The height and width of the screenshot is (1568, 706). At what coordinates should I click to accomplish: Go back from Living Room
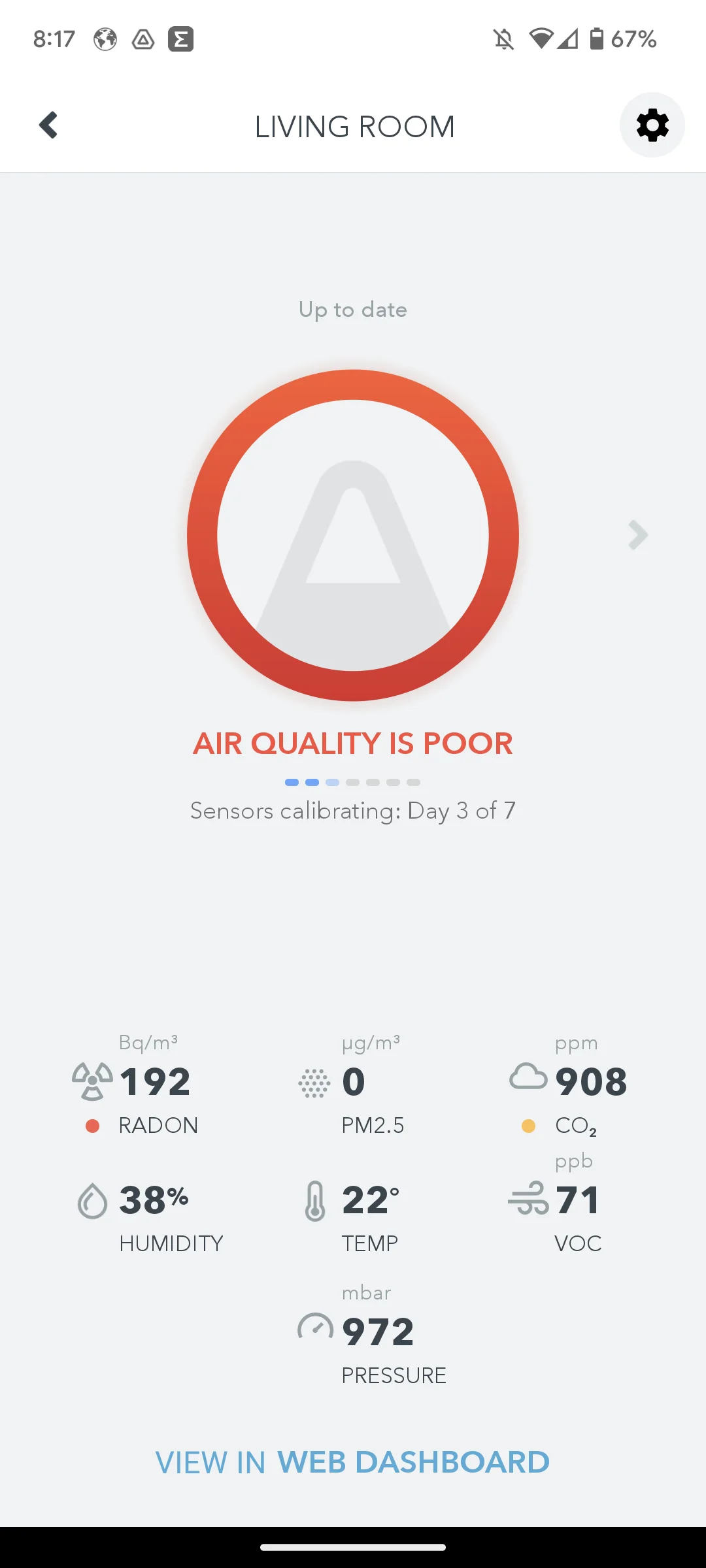click(48, 125)
